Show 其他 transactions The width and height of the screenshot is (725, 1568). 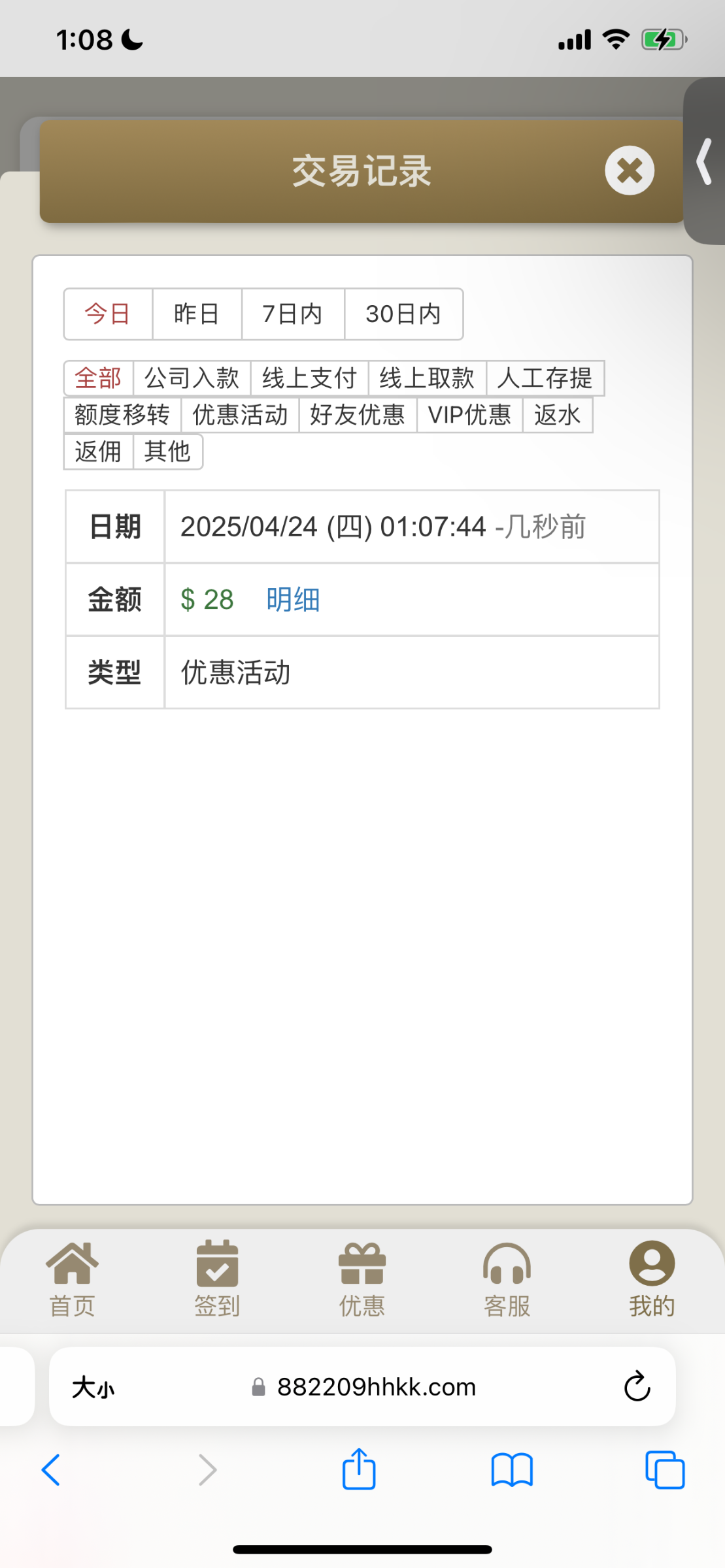[167, 451]
